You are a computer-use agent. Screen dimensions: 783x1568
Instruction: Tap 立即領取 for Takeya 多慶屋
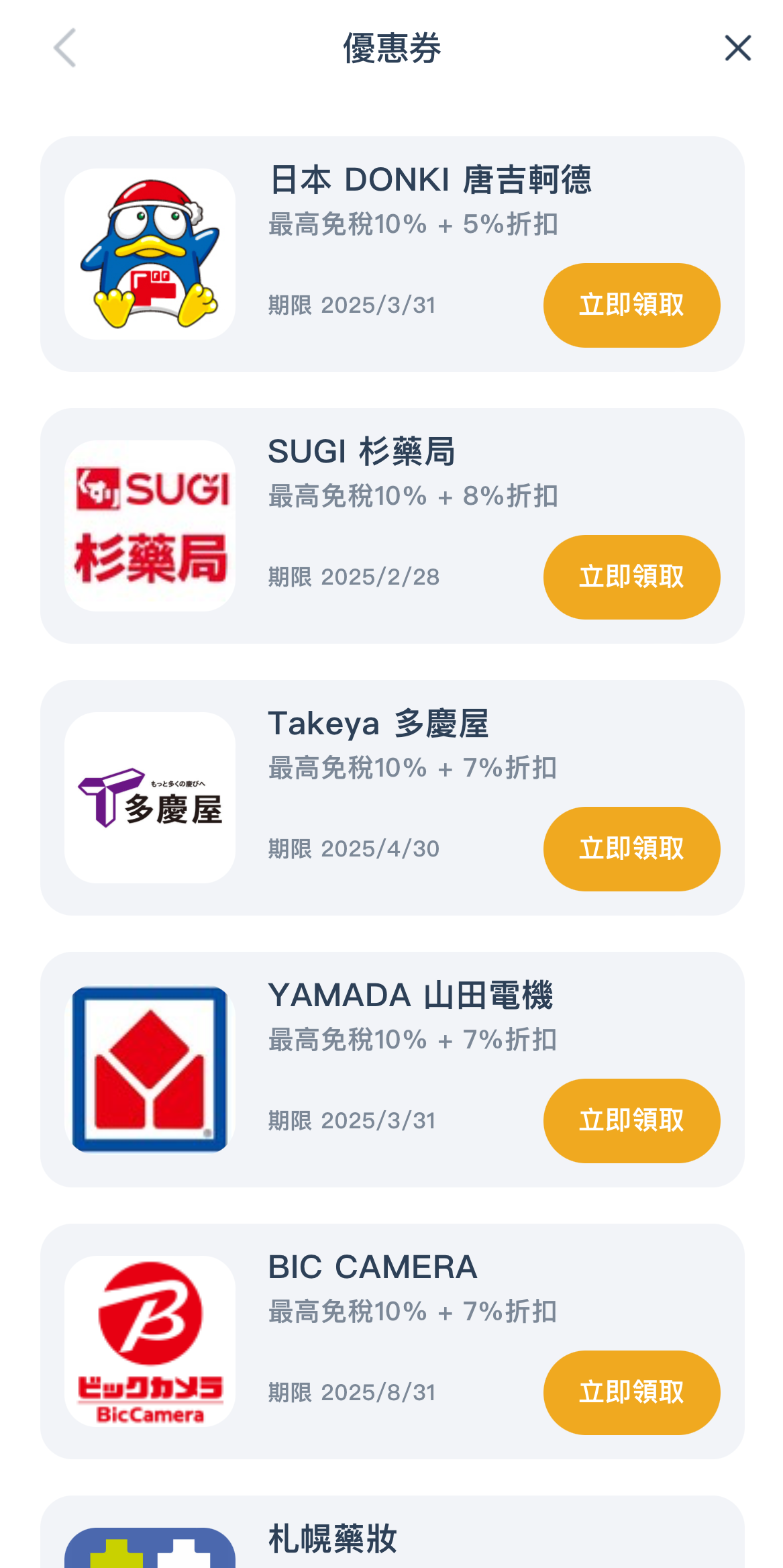[x=631, y=848]
